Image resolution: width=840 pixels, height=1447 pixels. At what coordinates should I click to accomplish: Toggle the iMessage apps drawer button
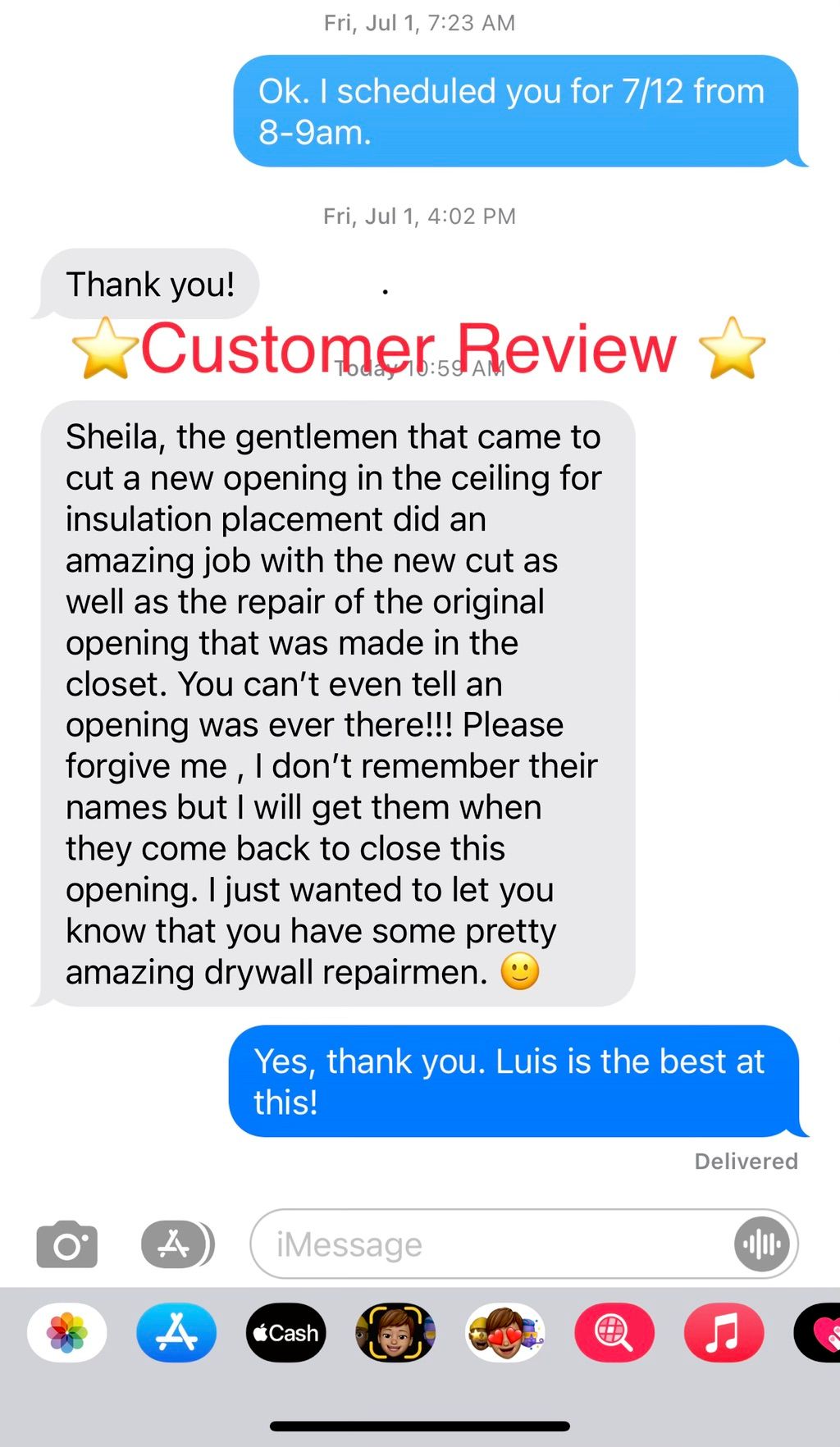(177, 1244)
